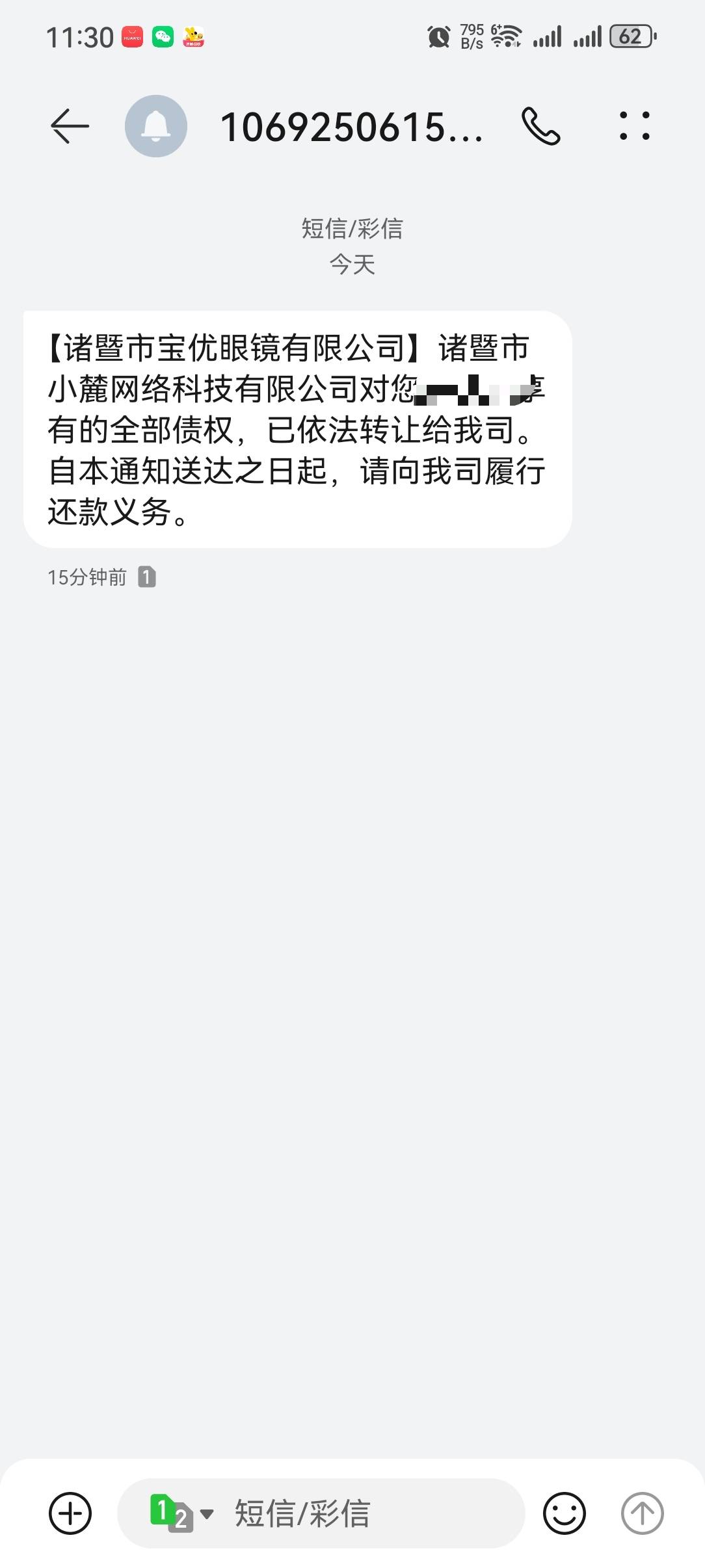Call the sender 1069250615
The image size is (705, 1568).
click(x=540, y=126)
